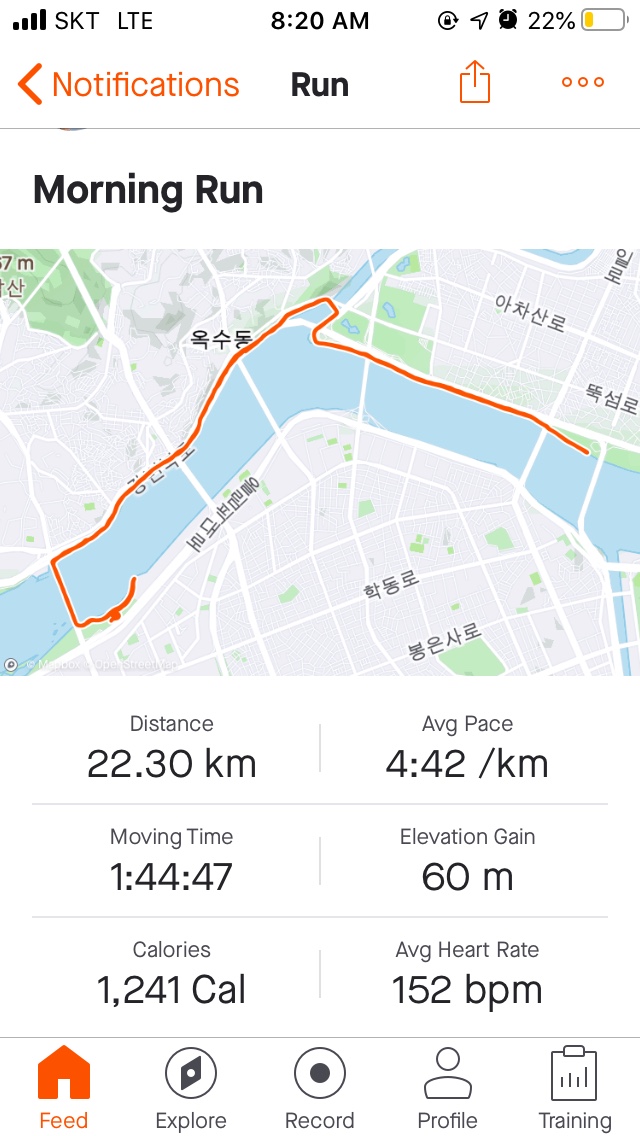Switch to the Explore tab
Image resolution: width=640 pixels, height=1136 pixels.
click(x=191, y=1088)
